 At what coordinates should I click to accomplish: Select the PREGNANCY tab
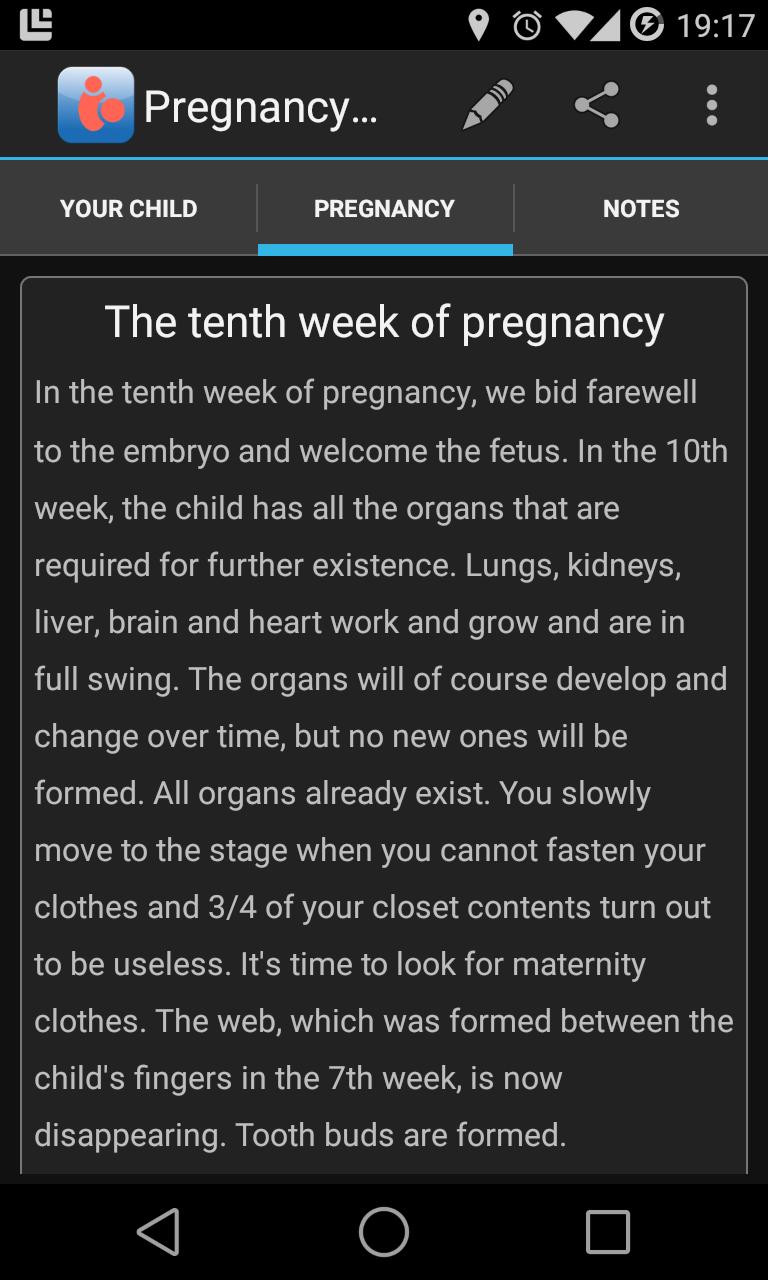click(x=384, y=208)
